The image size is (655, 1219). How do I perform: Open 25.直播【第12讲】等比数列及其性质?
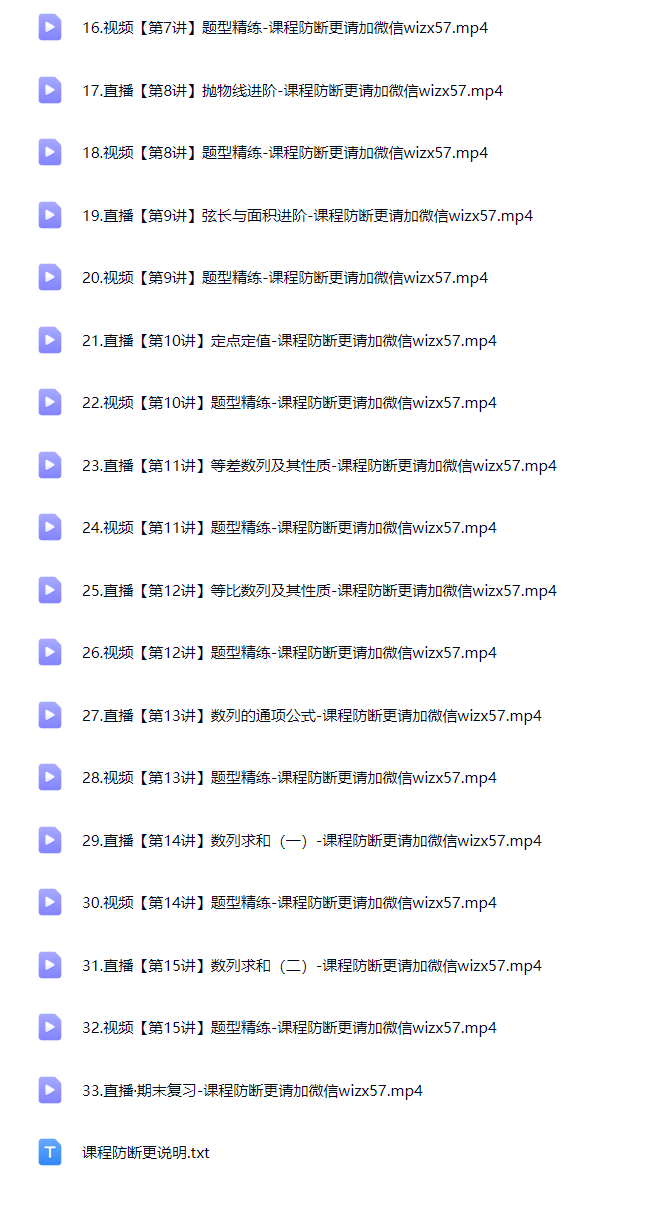point(319,591)
